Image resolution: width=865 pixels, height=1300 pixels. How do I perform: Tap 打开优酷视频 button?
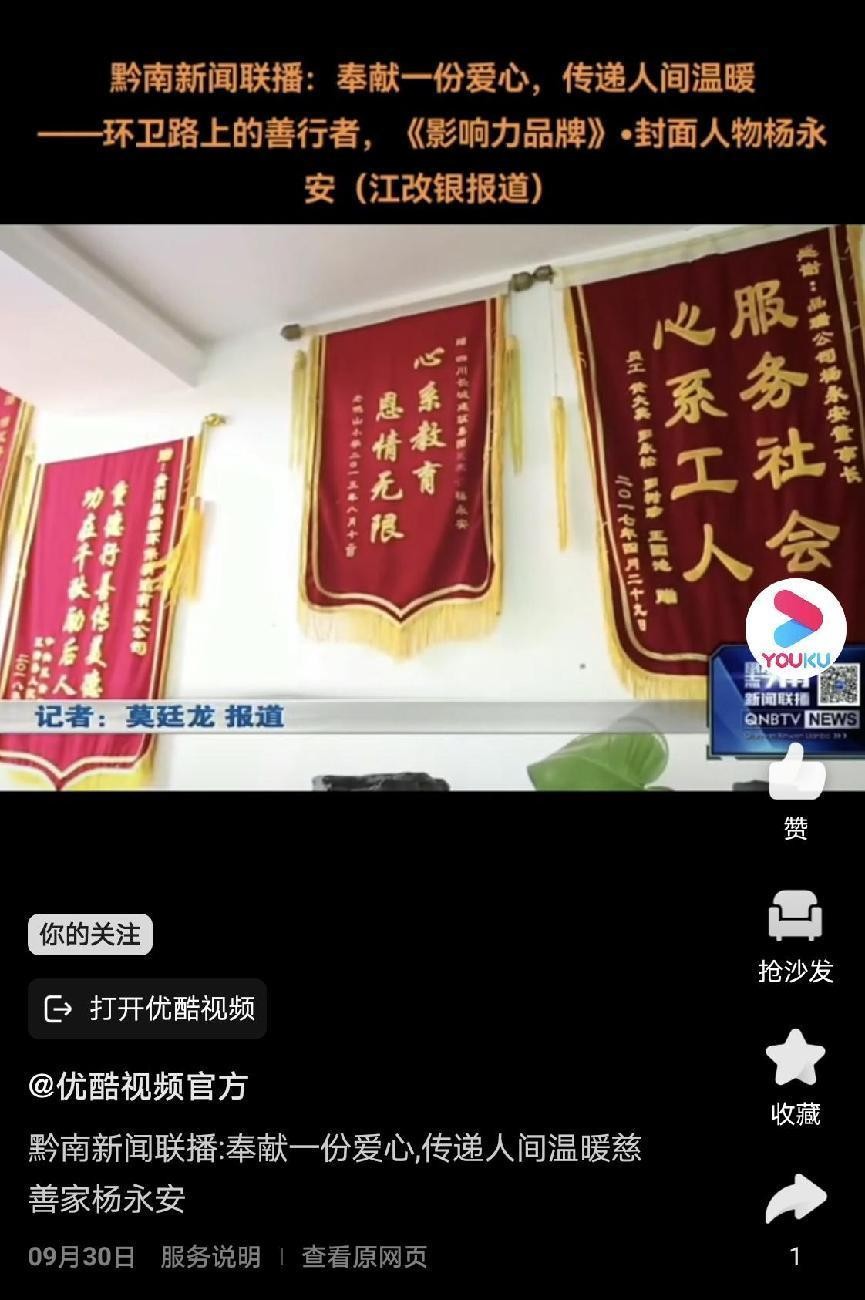pyautogui.click(x=148, y=1008)
